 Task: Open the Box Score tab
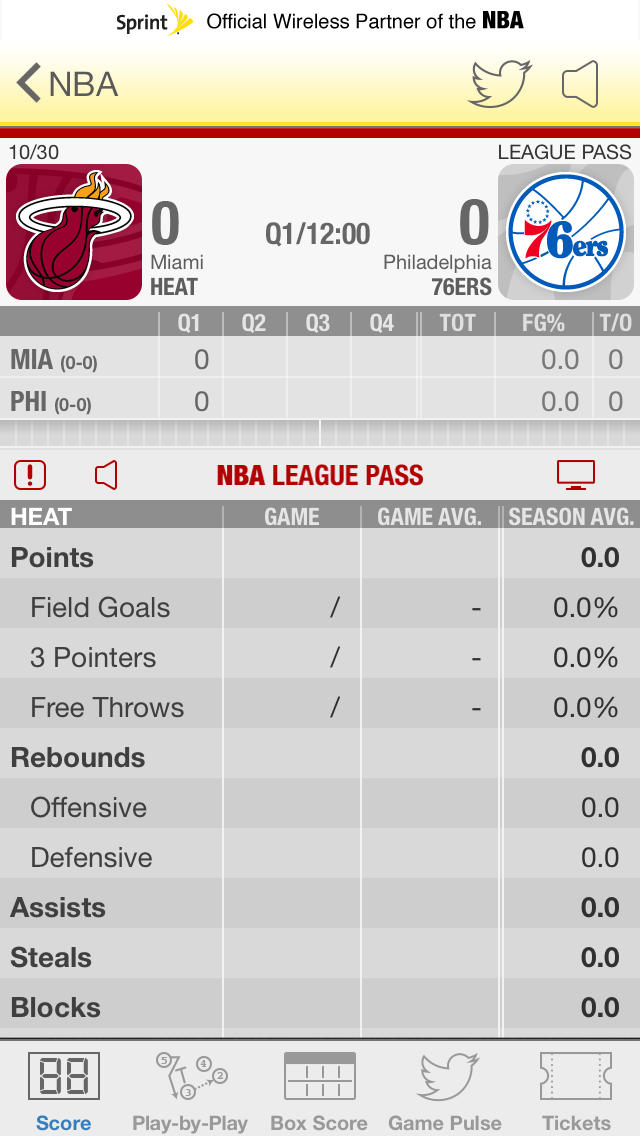(x=319, y=1090)
